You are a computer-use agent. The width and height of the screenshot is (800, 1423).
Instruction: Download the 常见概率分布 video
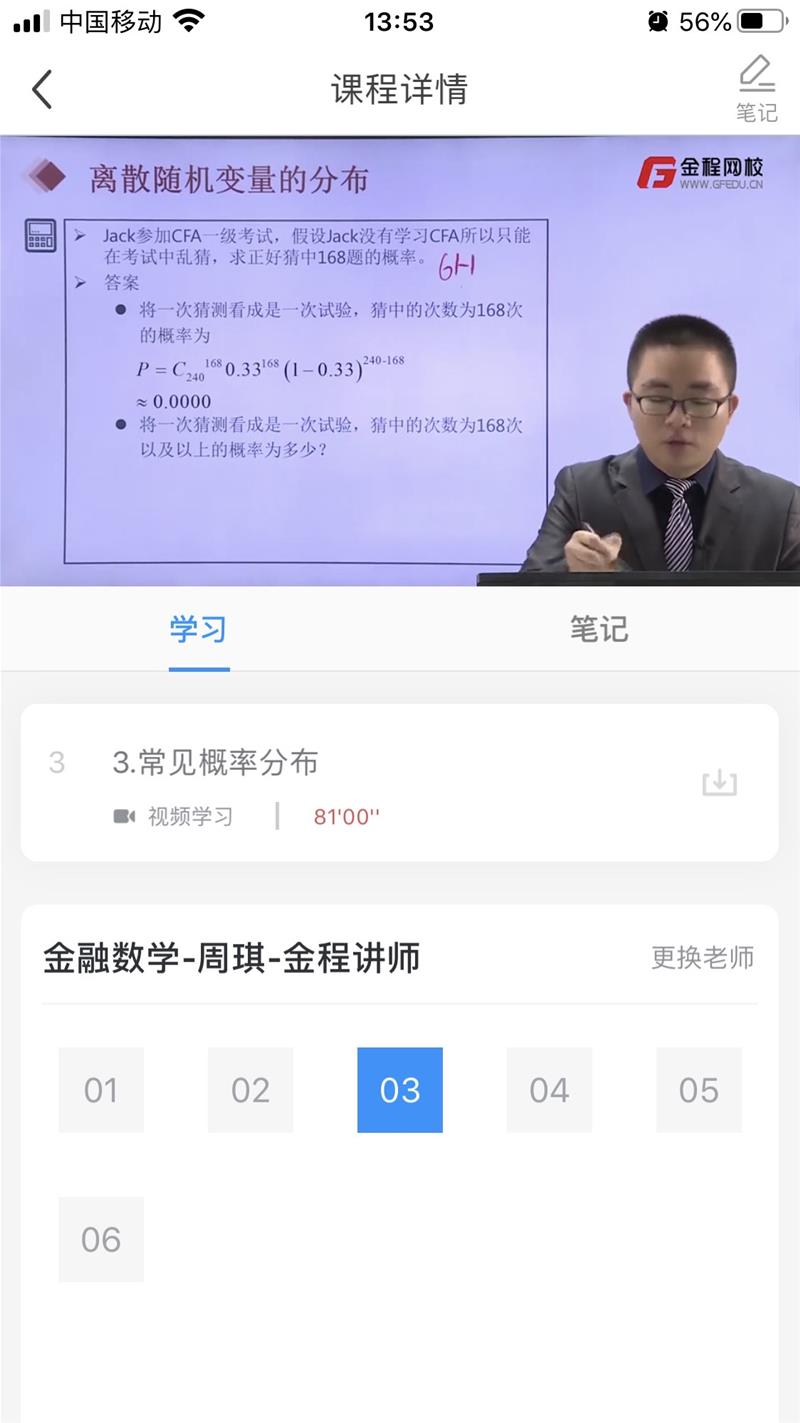[x=719, y=783]
